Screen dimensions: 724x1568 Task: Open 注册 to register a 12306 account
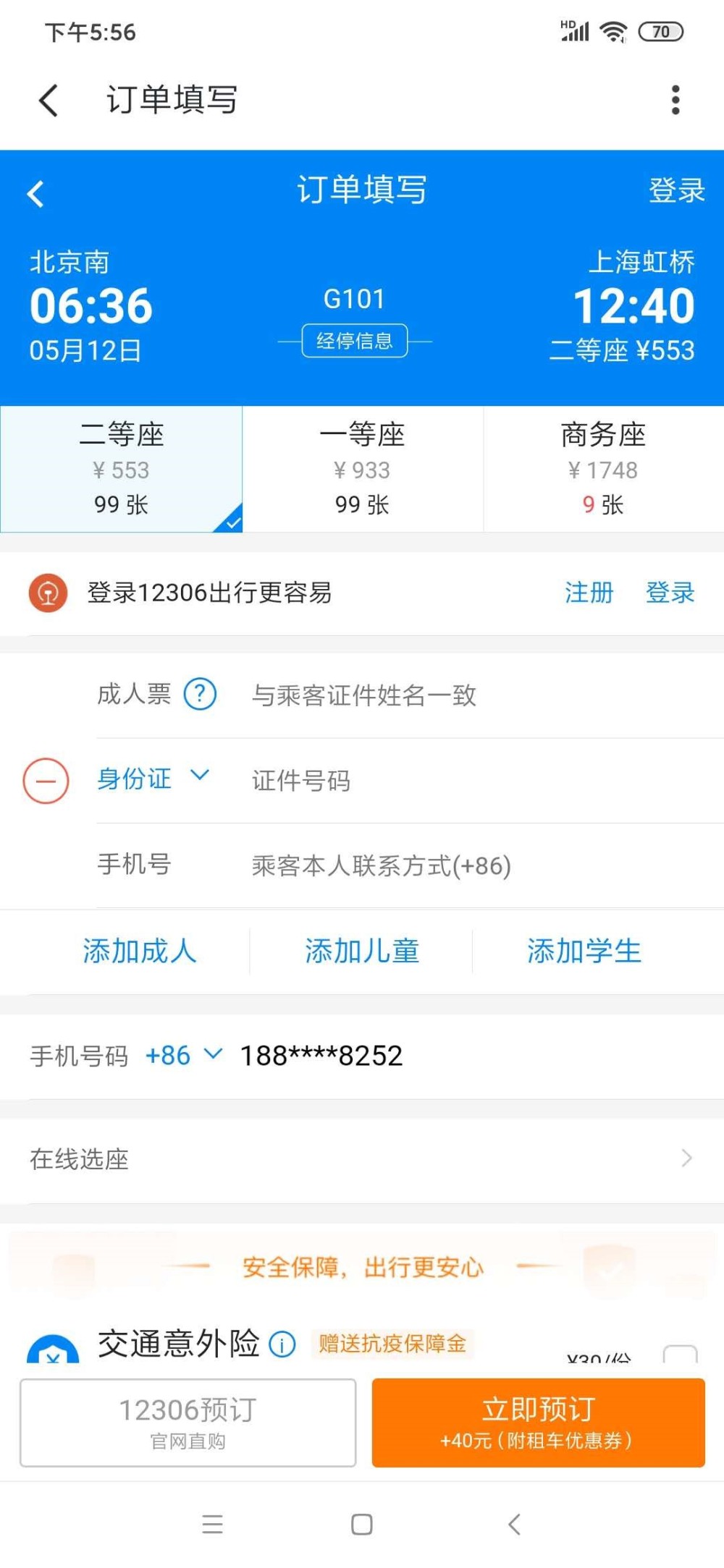pos(589,593)
